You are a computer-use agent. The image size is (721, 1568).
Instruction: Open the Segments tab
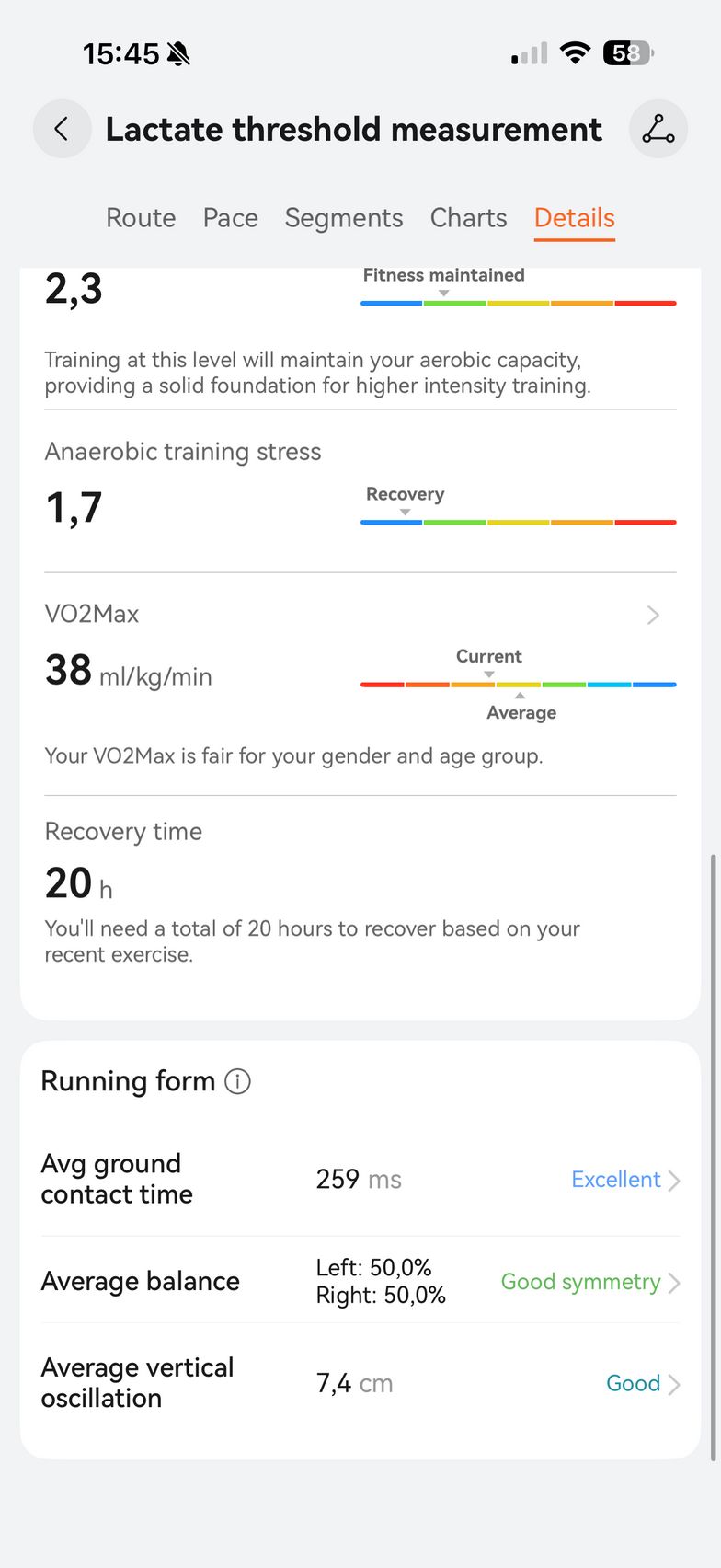[343, 218]
